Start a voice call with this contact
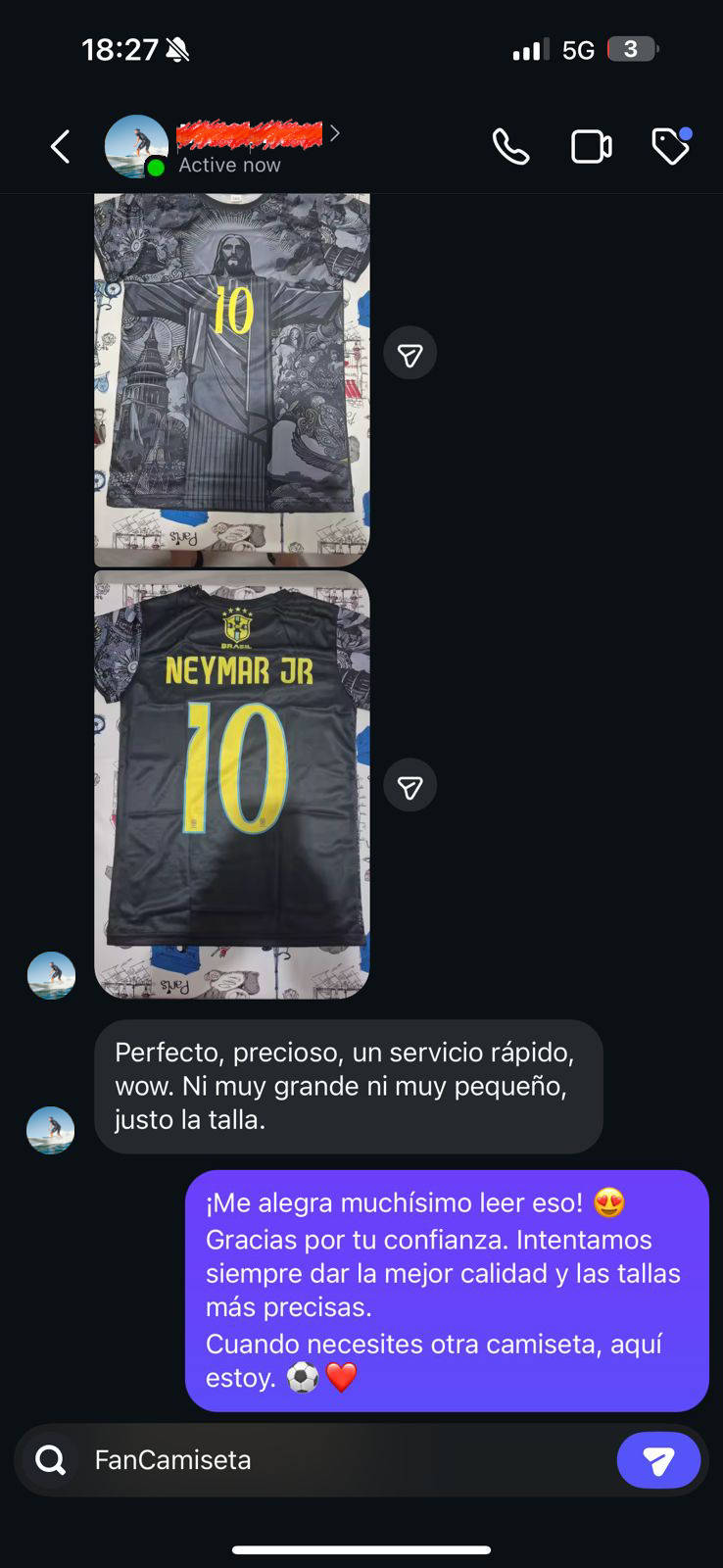This screenshot has height=1568, width=723. point(510,147)
